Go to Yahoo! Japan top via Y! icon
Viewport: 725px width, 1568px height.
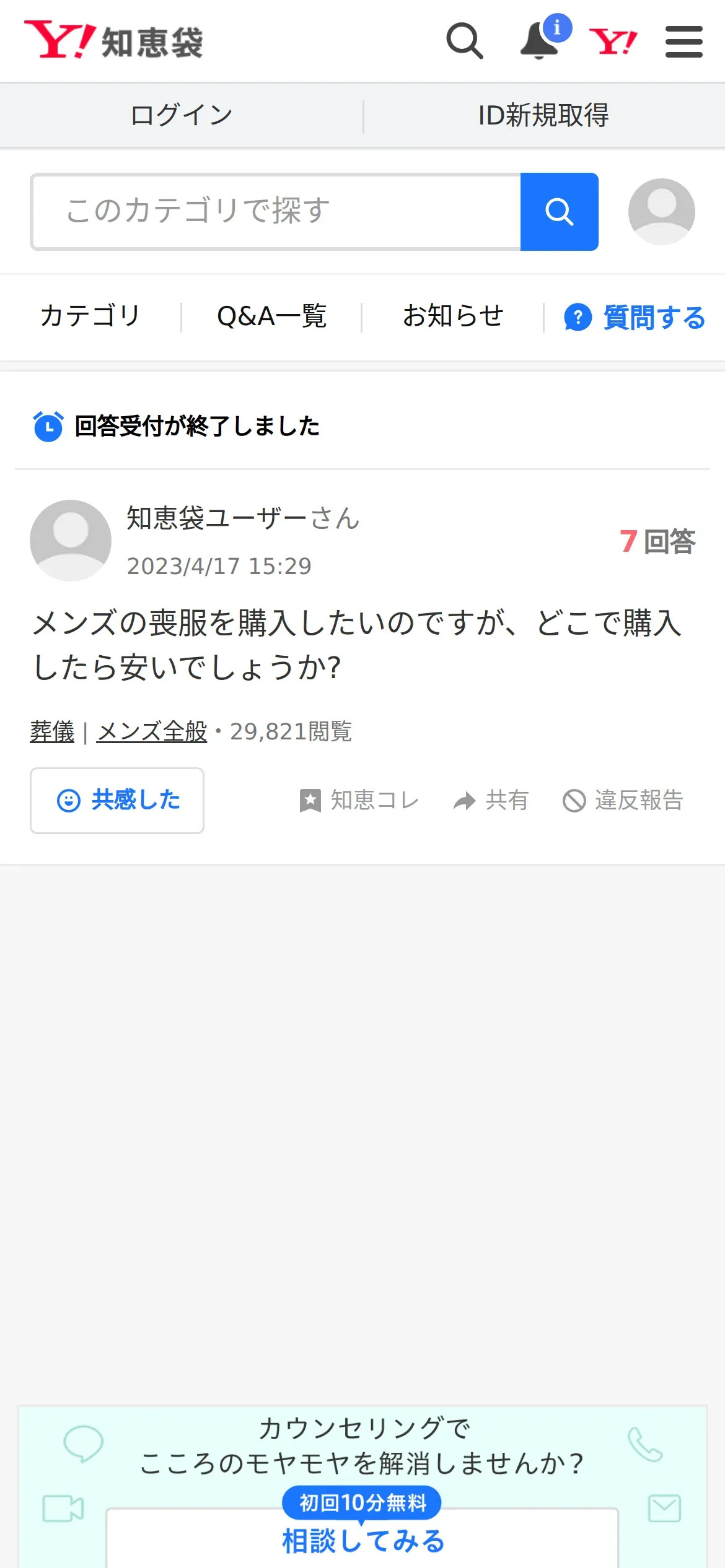(x=613, y=42)
